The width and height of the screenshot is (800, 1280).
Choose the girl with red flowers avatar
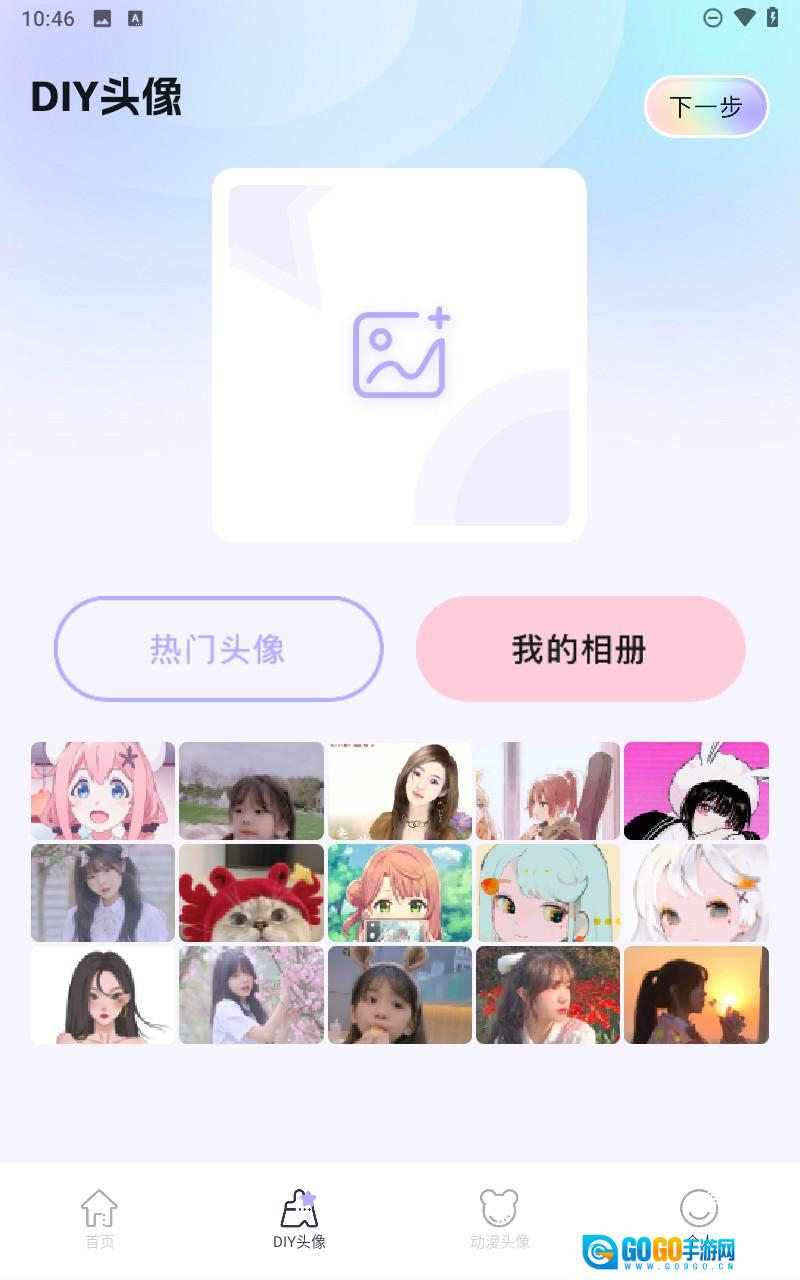pos(547,995)
